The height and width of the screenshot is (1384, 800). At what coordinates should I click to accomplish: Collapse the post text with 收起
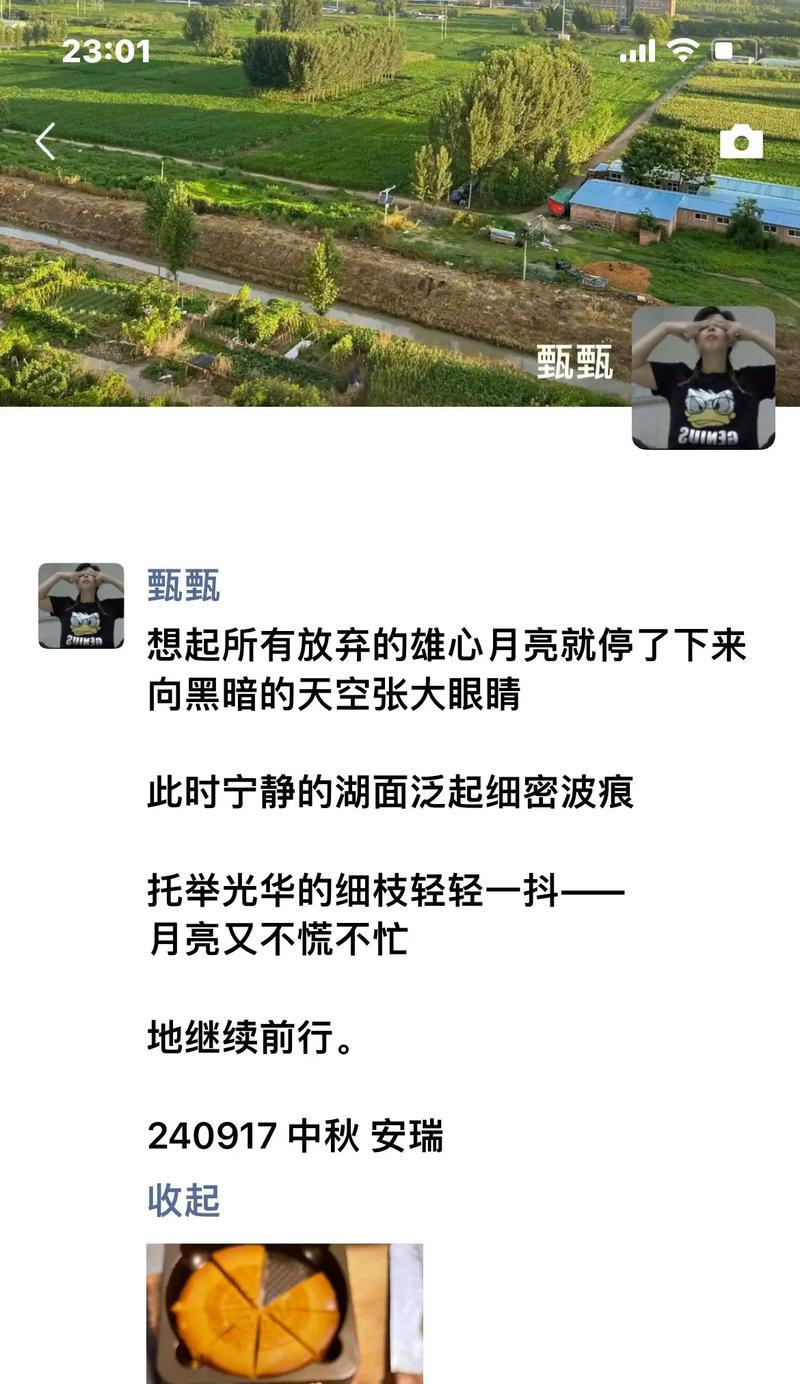coord(183,1200)
